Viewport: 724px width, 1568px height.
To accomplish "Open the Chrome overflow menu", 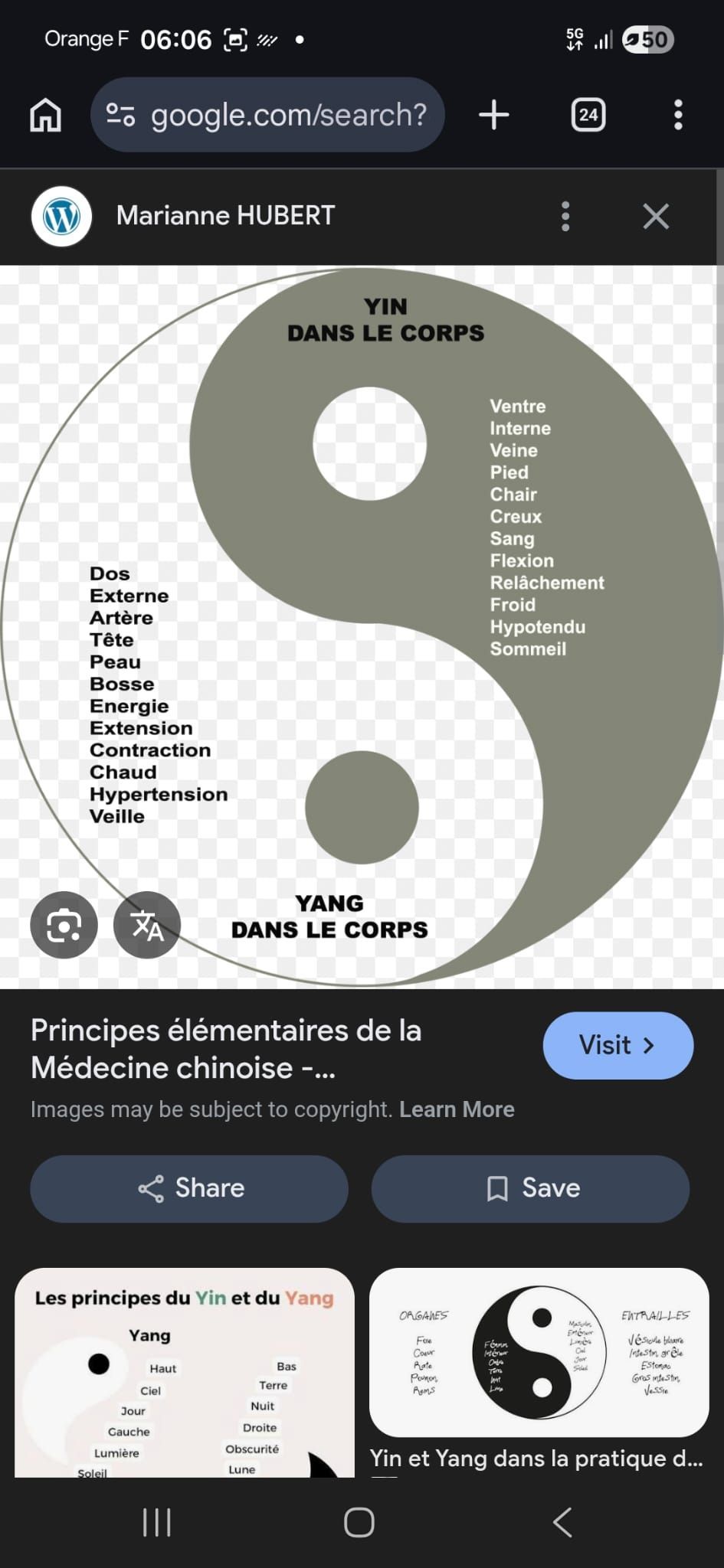I will [678, 115].
